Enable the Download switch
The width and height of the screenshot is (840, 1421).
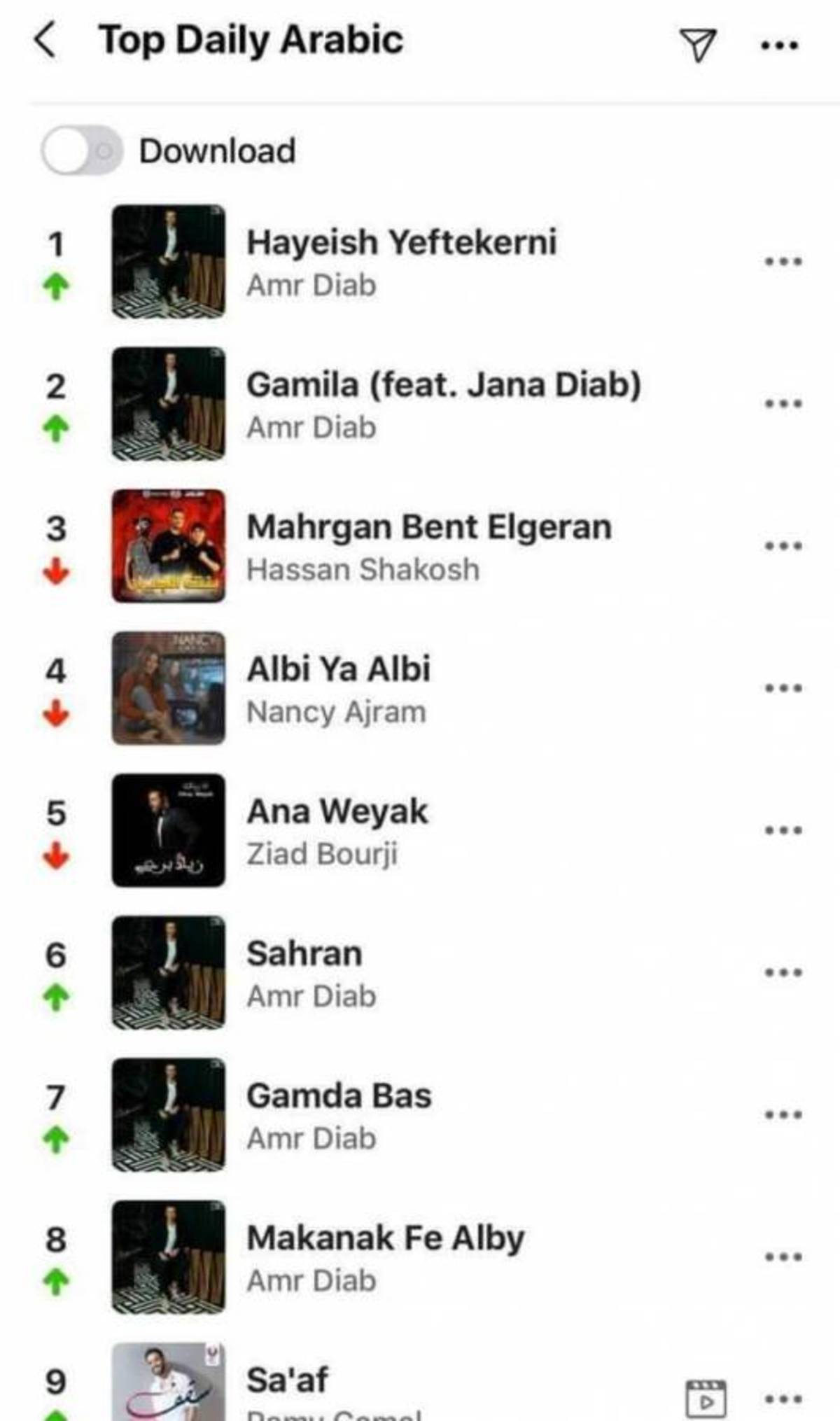tap(82, 150)
